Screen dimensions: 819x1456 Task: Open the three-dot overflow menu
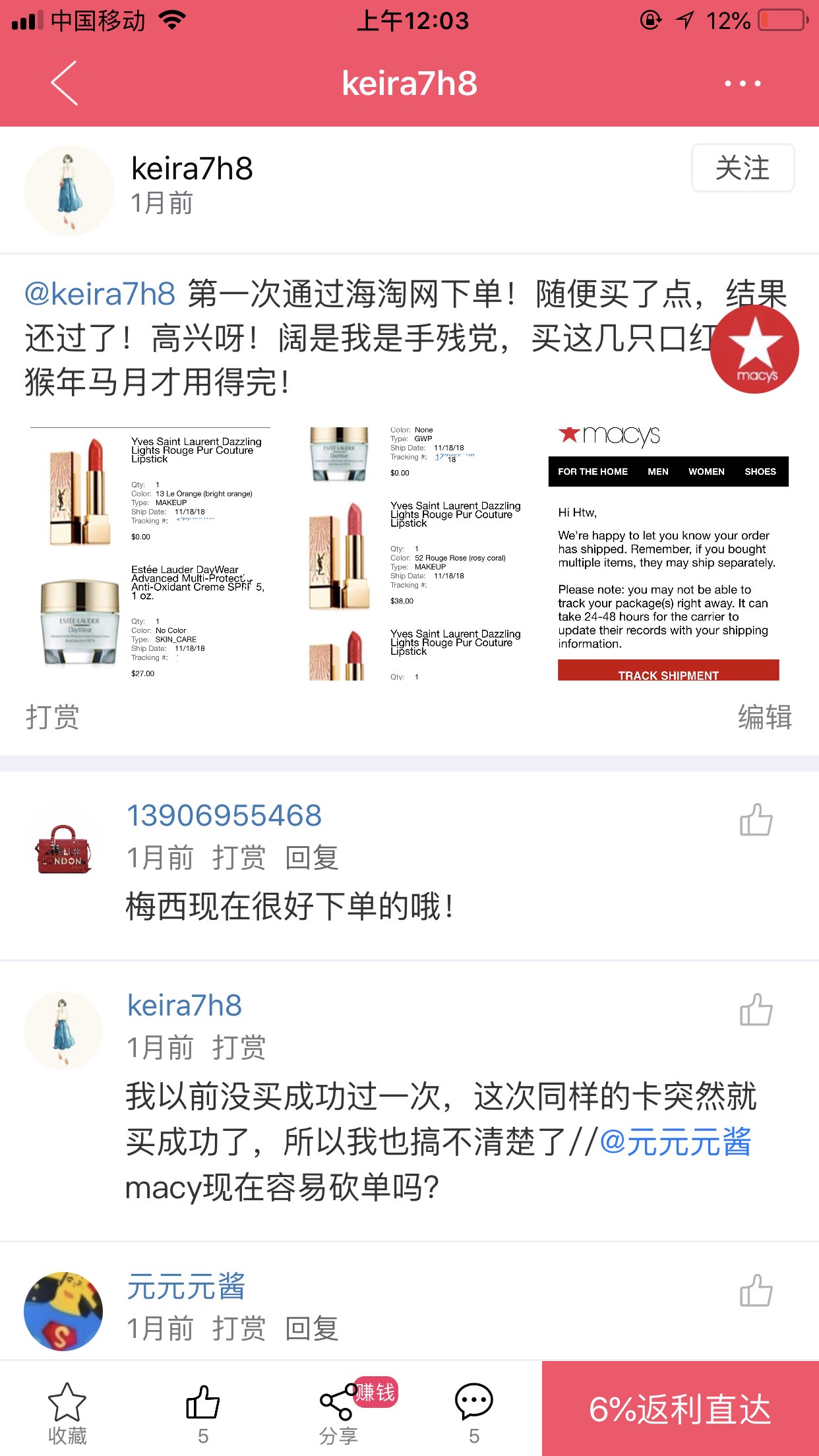(742, 84)
